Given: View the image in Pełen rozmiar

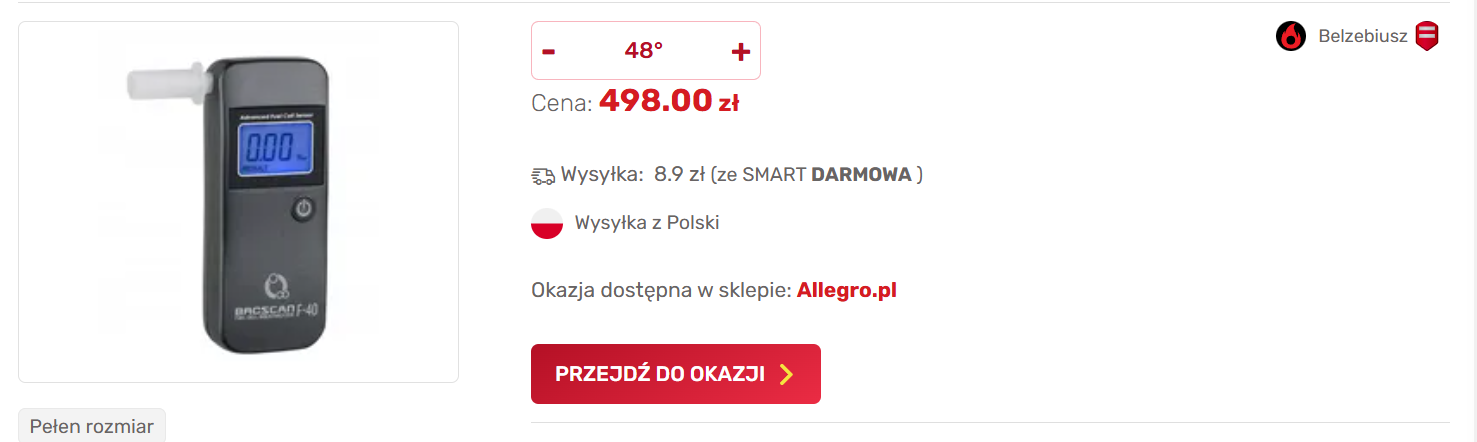Looking at the screenshot, I should tap(91, 426).
